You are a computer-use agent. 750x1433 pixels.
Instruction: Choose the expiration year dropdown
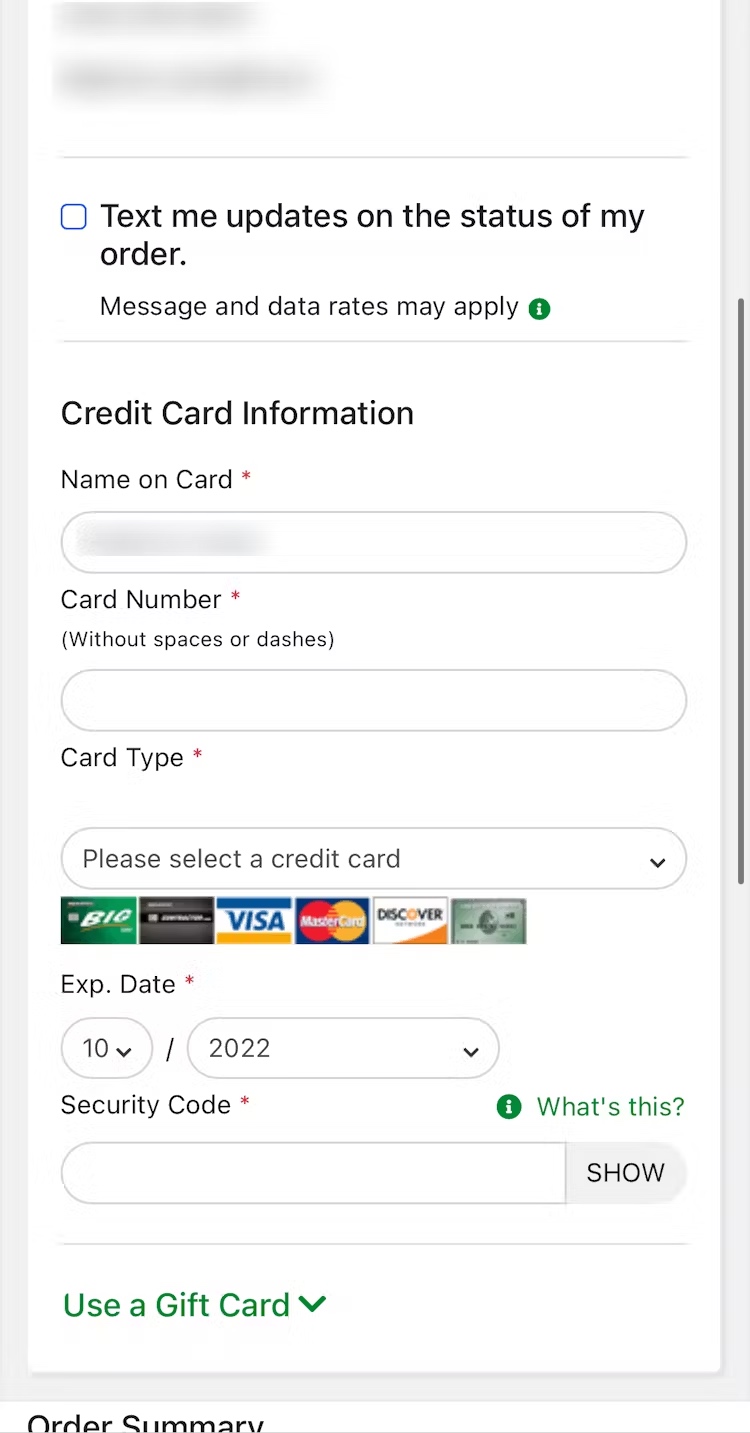point(342,1048)
